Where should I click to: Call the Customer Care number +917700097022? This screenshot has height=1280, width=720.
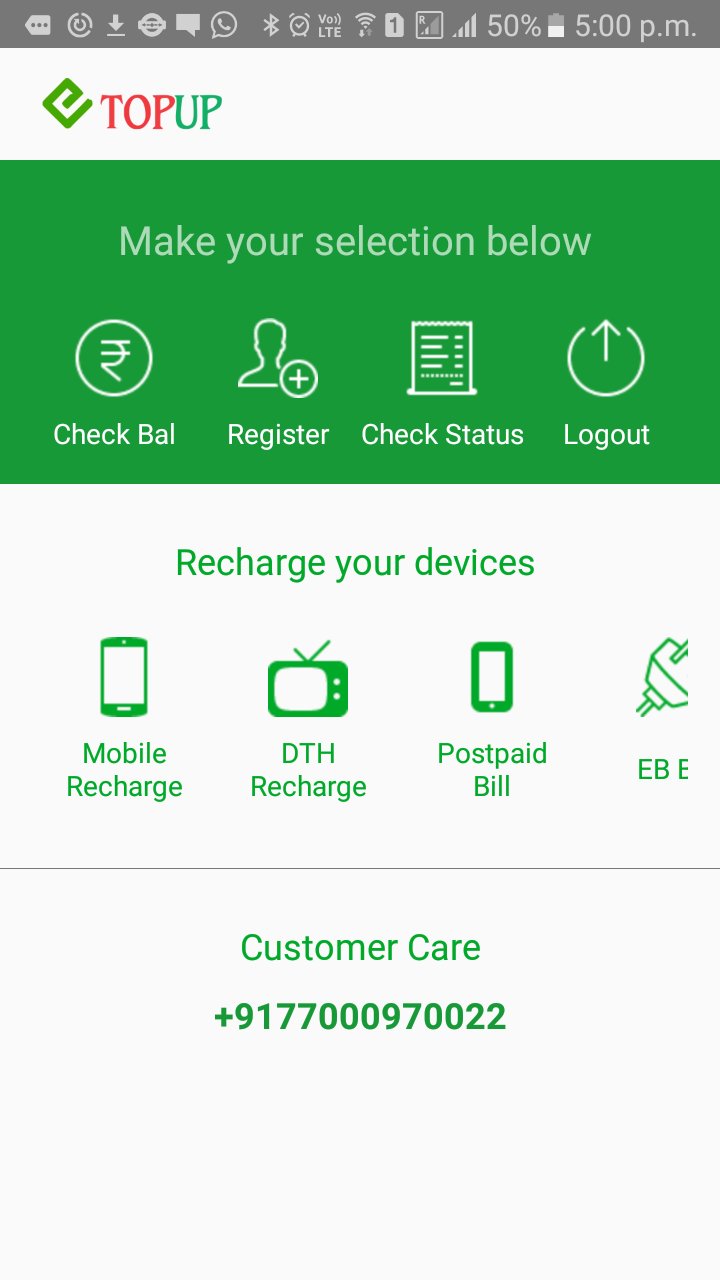(x=360, y=1016)
